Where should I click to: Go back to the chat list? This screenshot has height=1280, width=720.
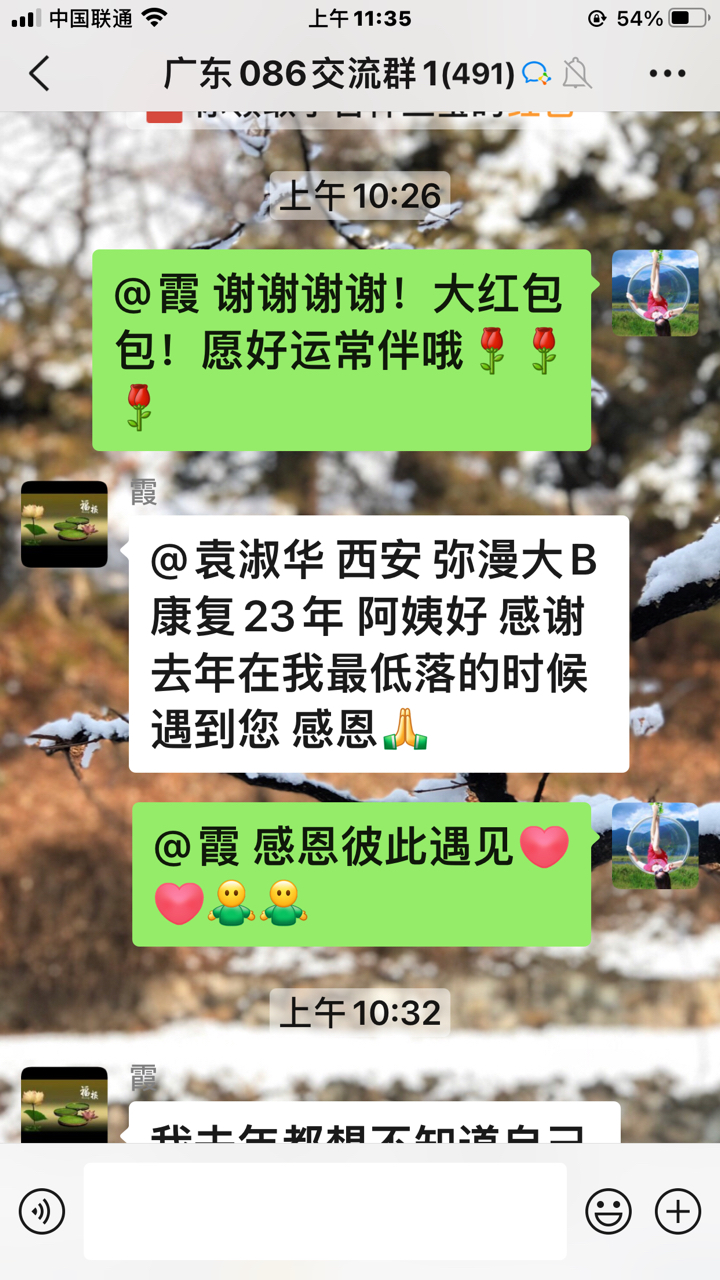tap(40, 74)
